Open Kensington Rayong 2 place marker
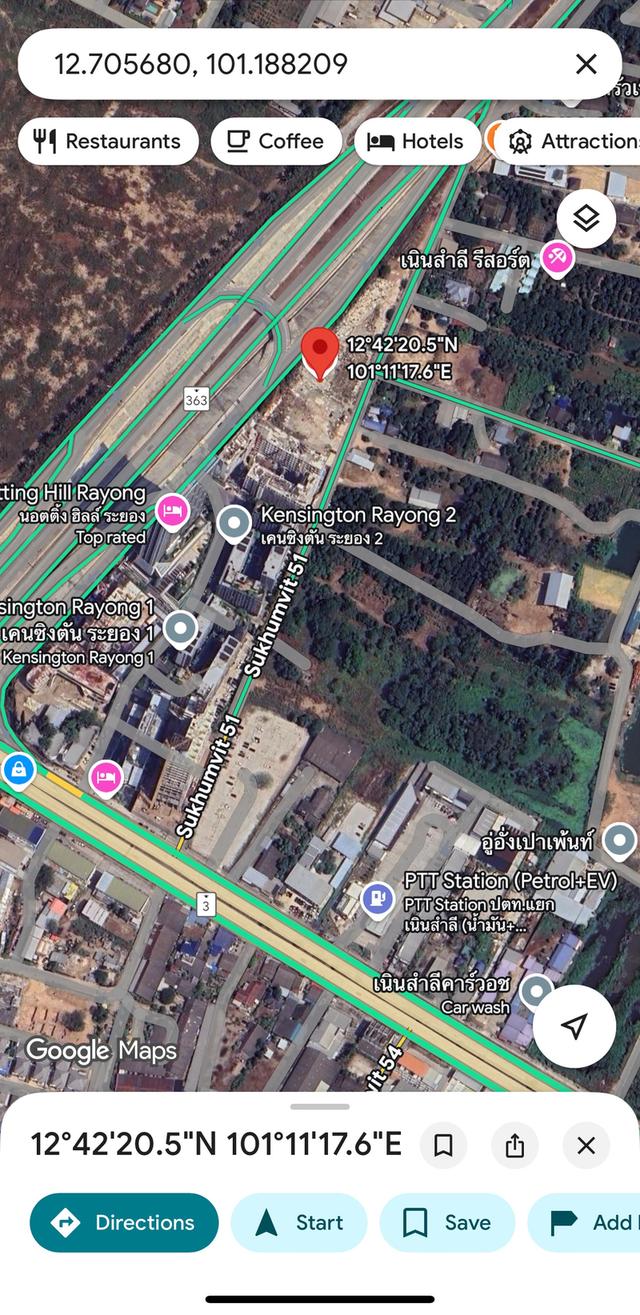The height and width of the screenshot is (1315, 640). click(x=235, y=522)
